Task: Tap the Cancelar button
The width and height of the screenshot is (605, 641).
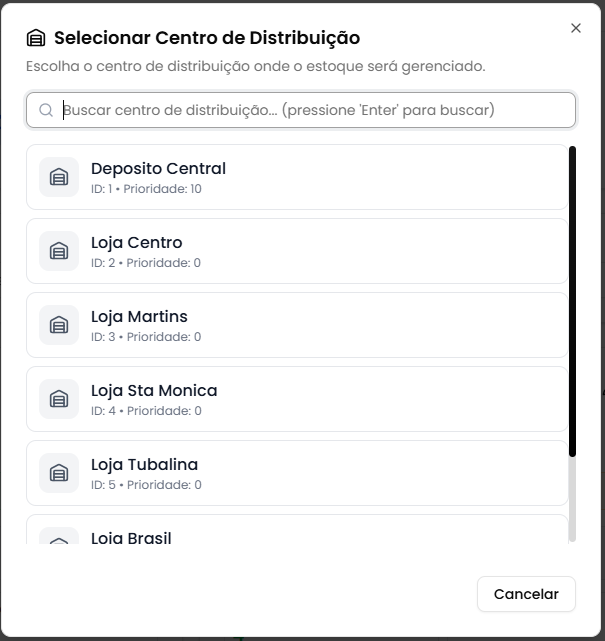Action: point(526,594)
